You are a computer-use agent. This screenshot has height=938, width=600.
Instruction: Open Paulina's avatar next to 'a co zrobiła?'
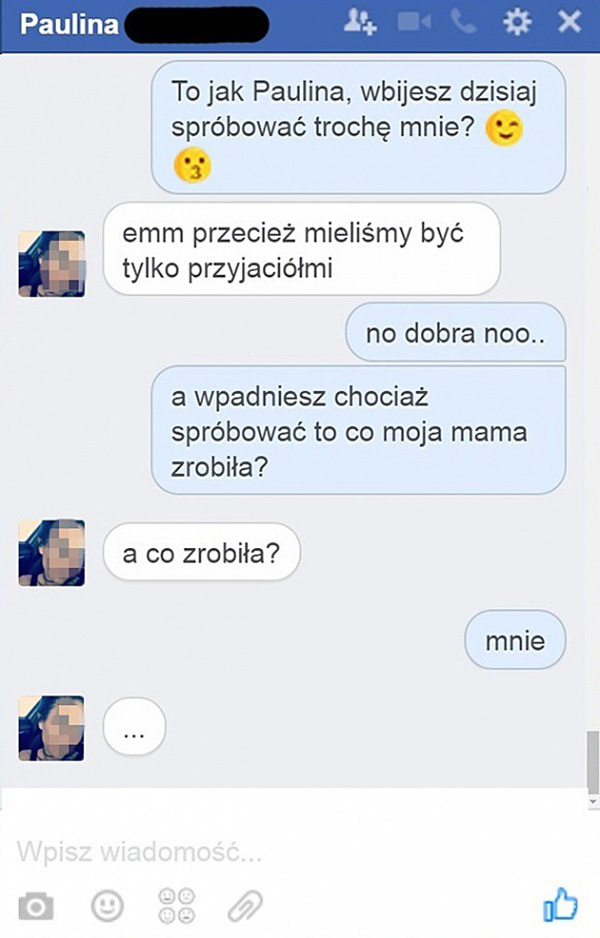tap(51, 552)
